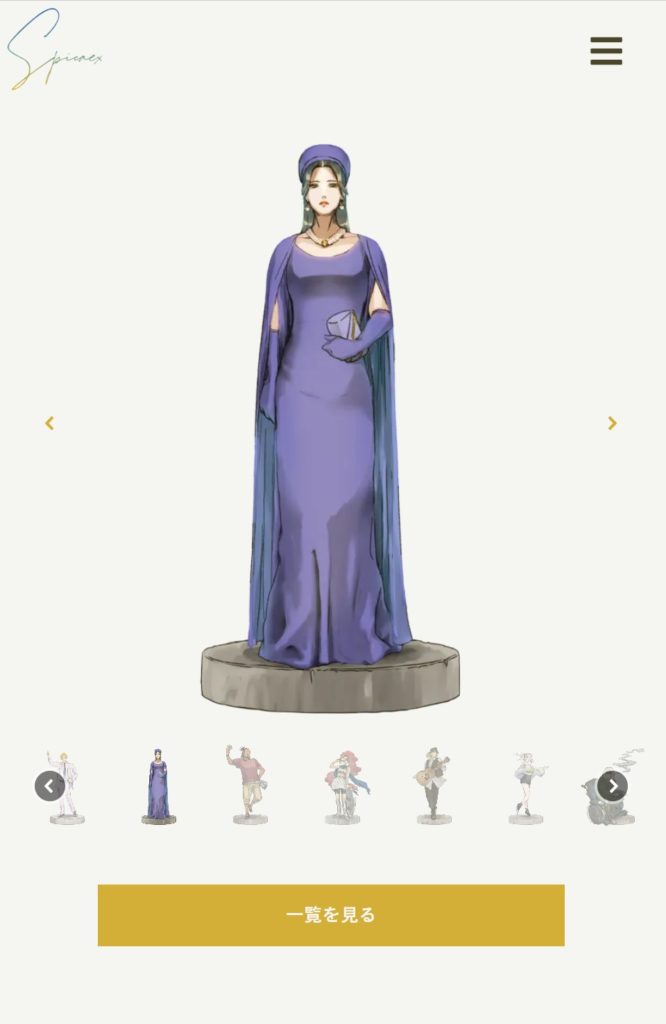The image size is (666, 1024).
Task: Show next figure with the yellow right arrow
Action: 612,423
